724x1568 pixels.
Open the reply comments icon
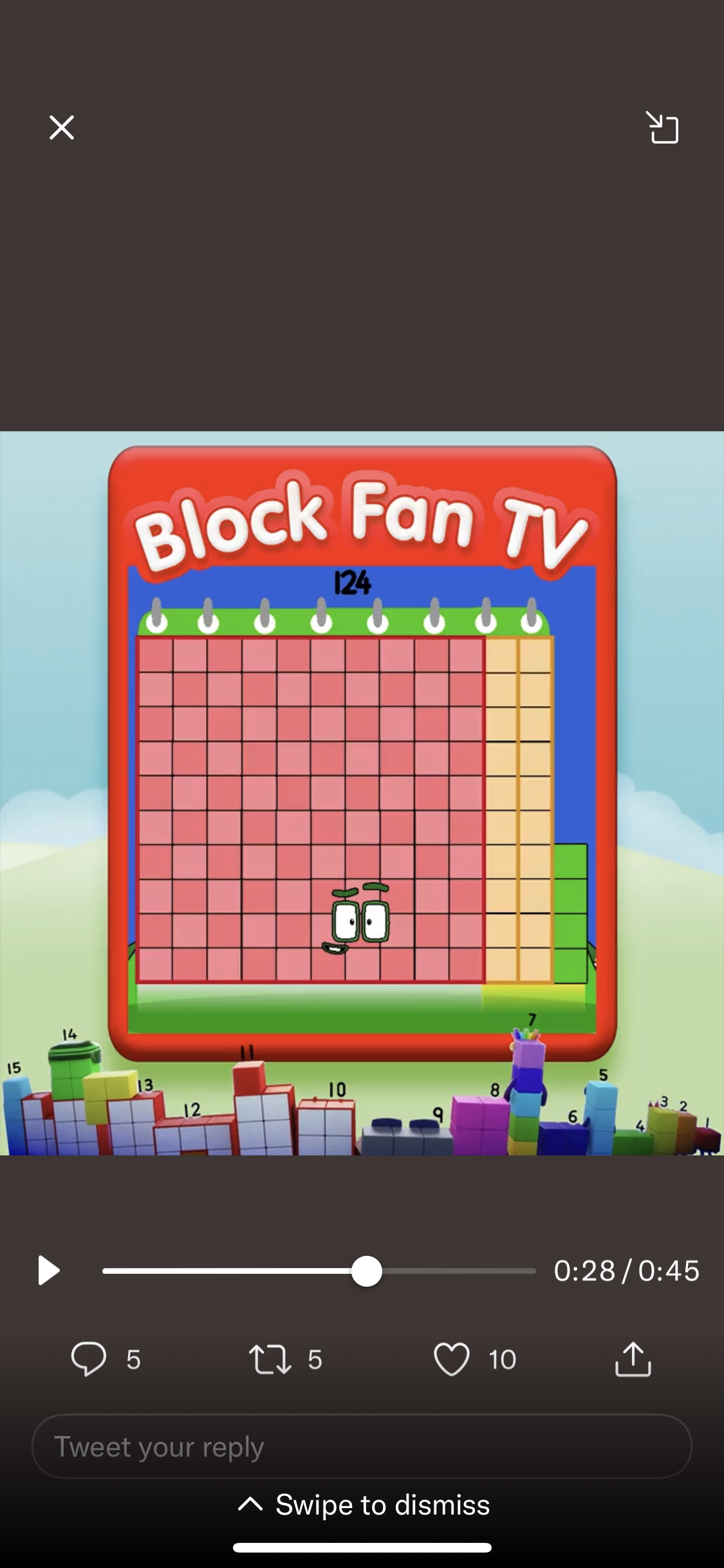pyautogui.click(x=89, y=1359)
